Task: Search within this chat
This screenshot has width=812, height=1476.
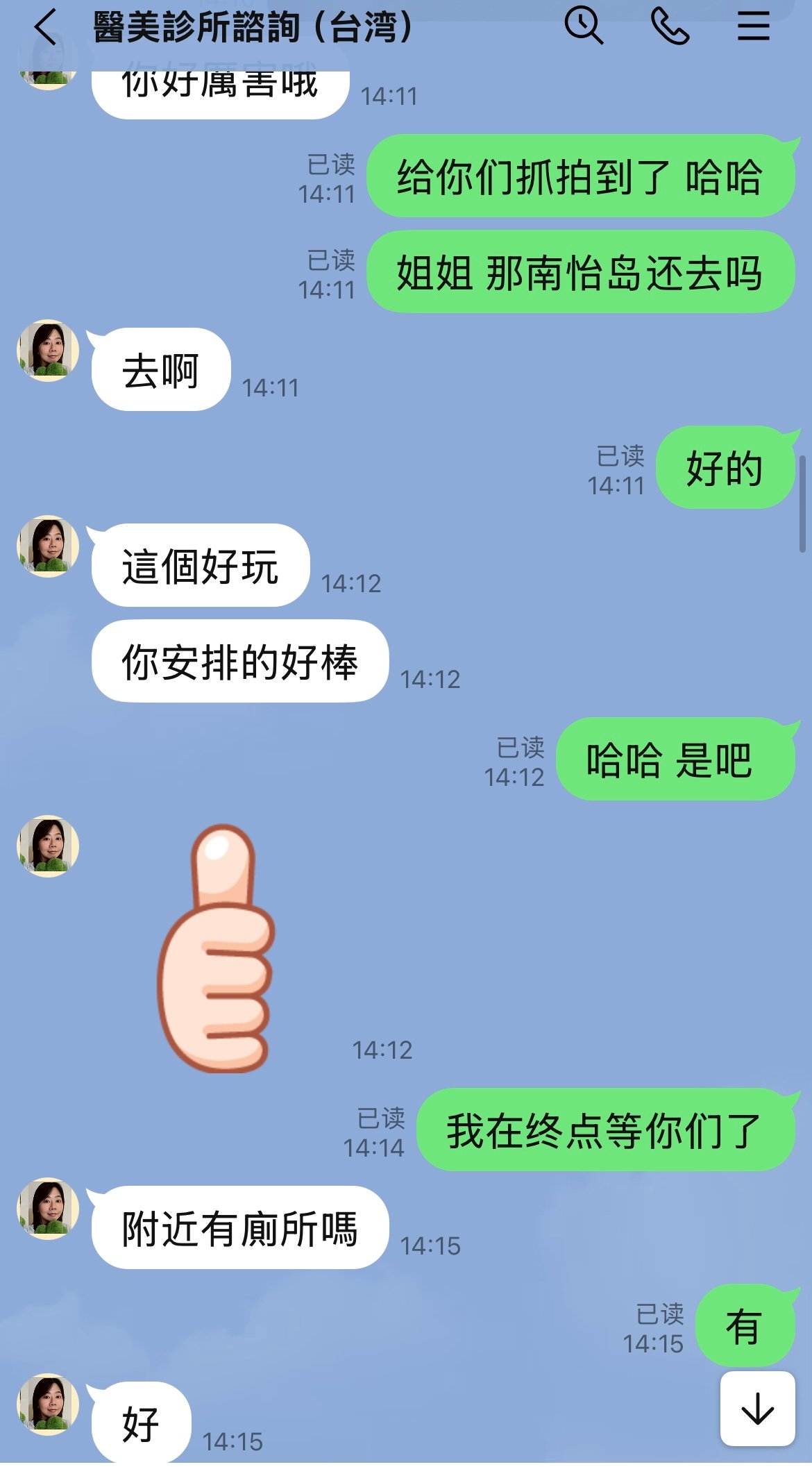Action: coord(583,26)
